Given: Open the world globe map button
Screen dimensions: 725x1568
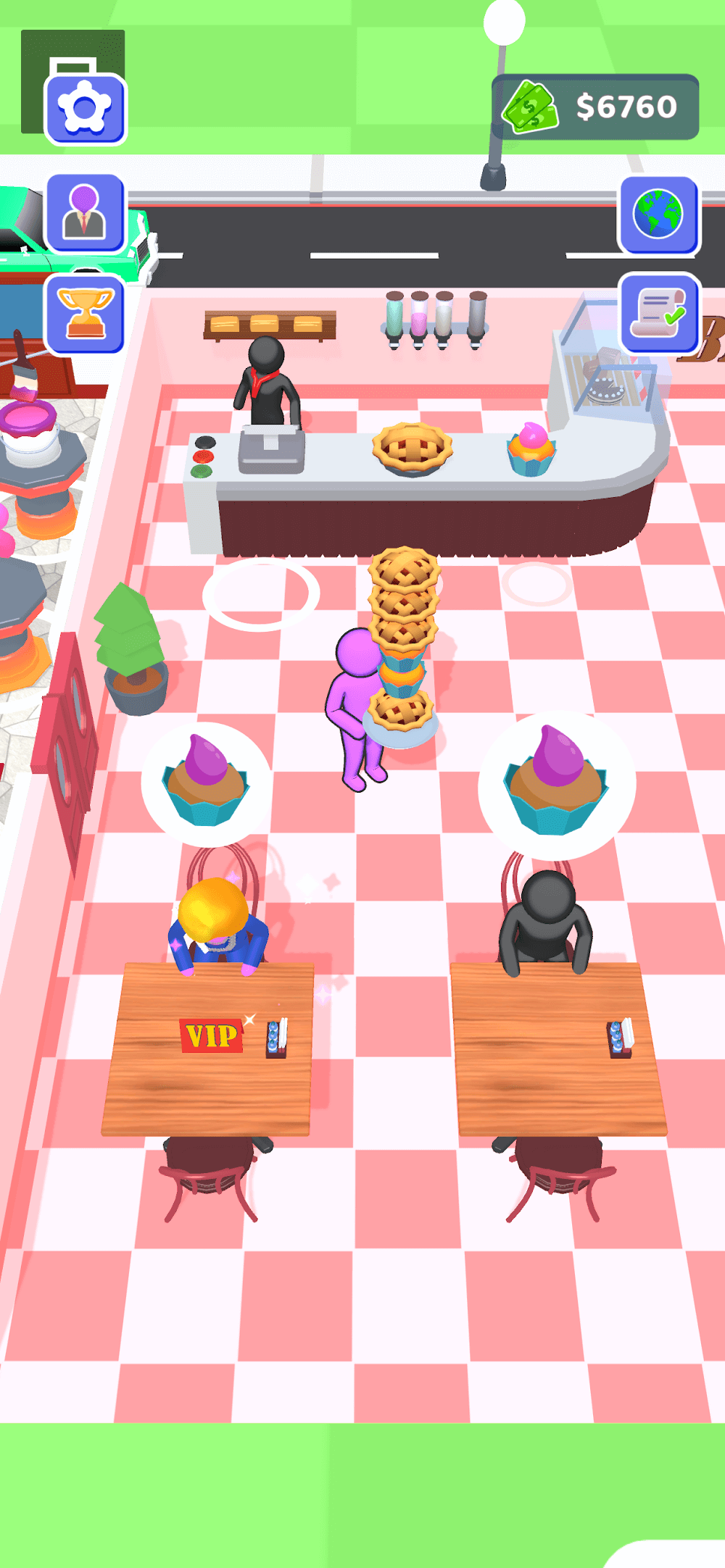Looking at the screenshot, I should click(x=658, y=214).
